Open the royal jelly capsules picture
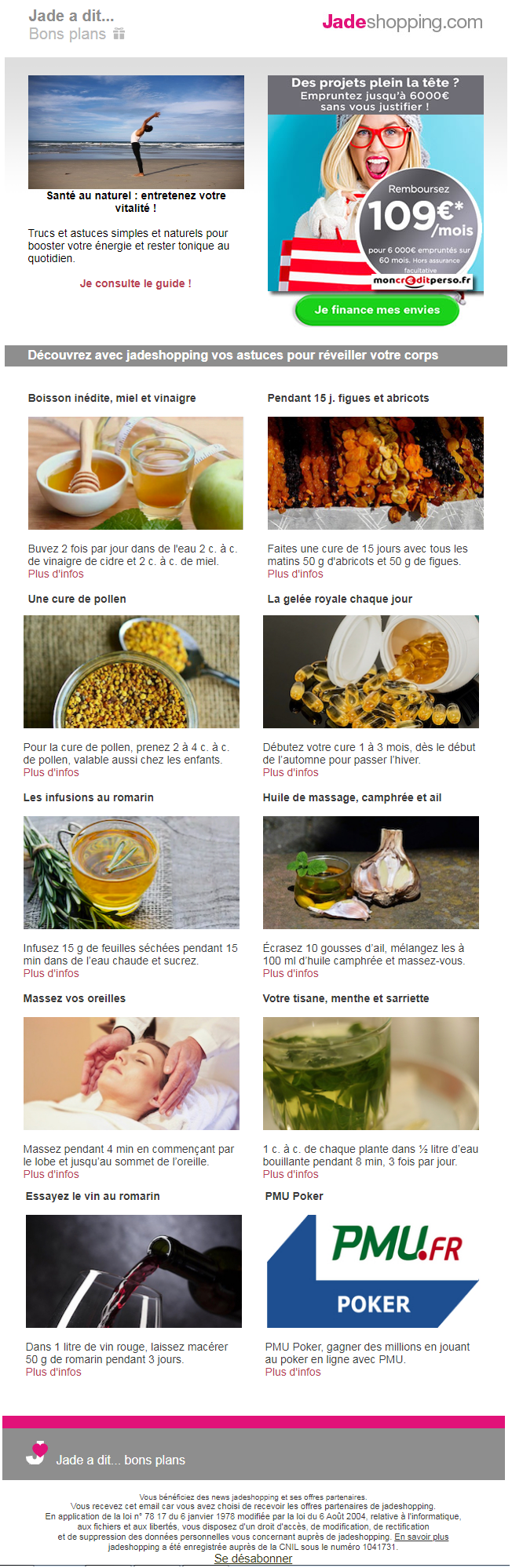Viewport: 512px width, 1568px height. point(371,672)
